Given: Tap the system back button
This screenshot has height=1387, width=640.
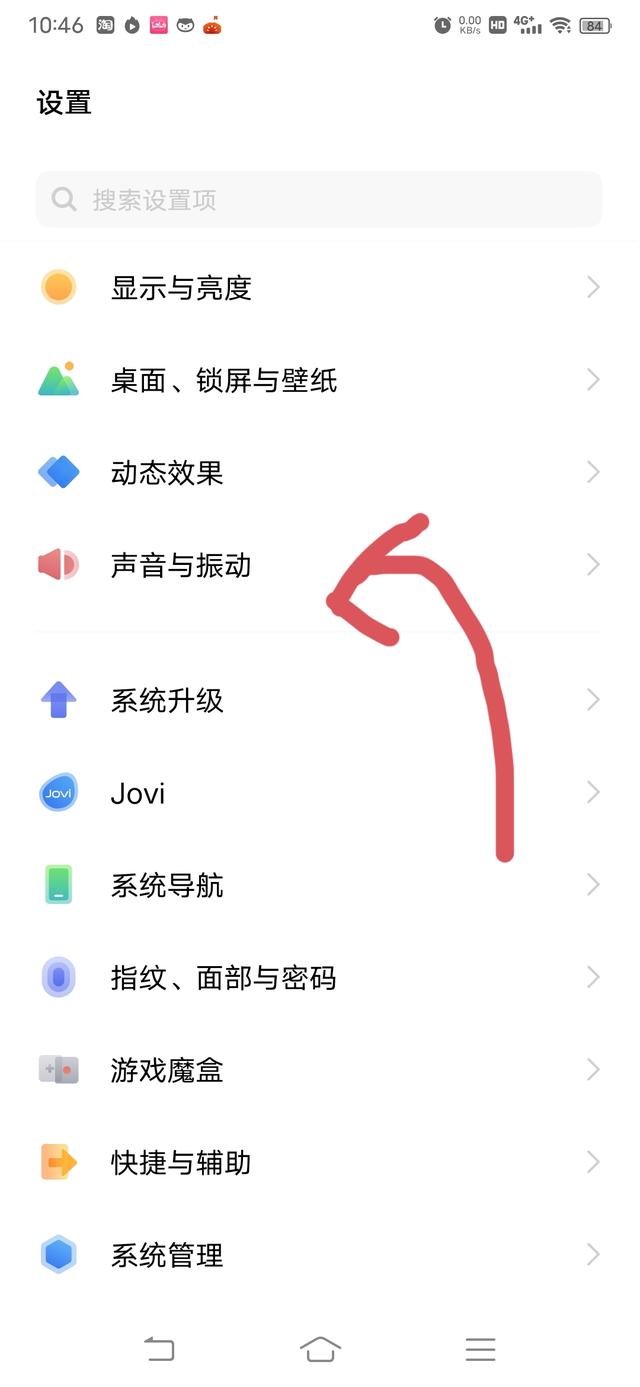Looking at the screenshot, I should tap(160, 1349).
